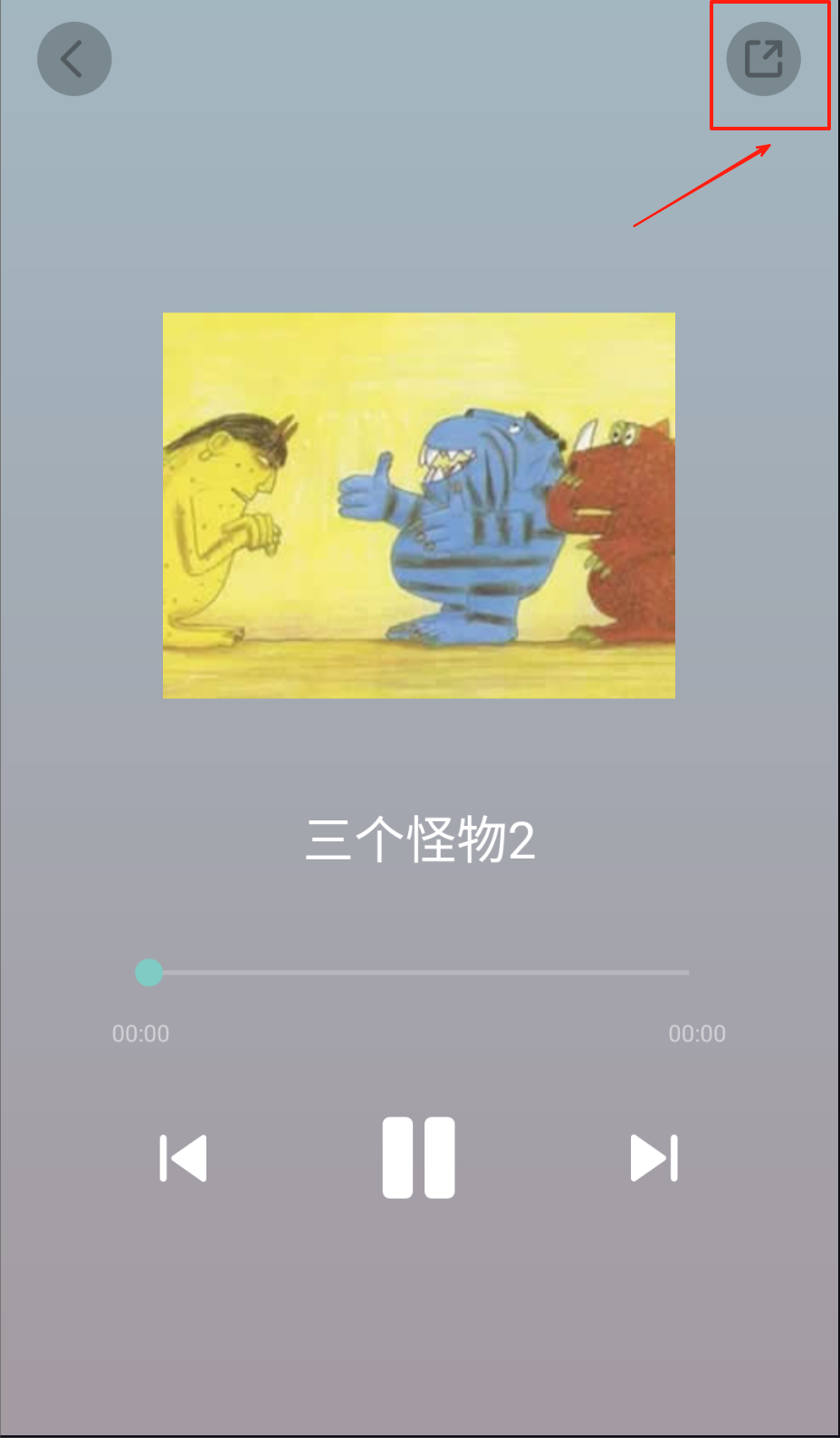Screen dimensions: 840x1438
Task: Tap the playback progress bar
Action: 418,973
